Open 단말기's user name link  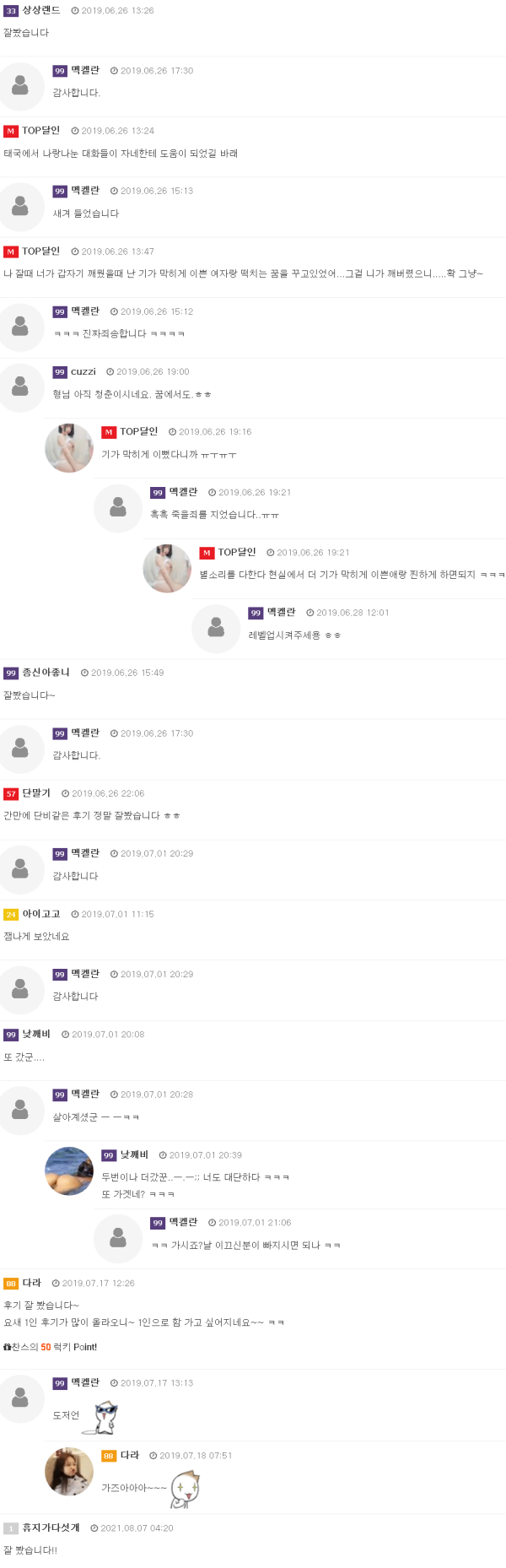(36, 793)
